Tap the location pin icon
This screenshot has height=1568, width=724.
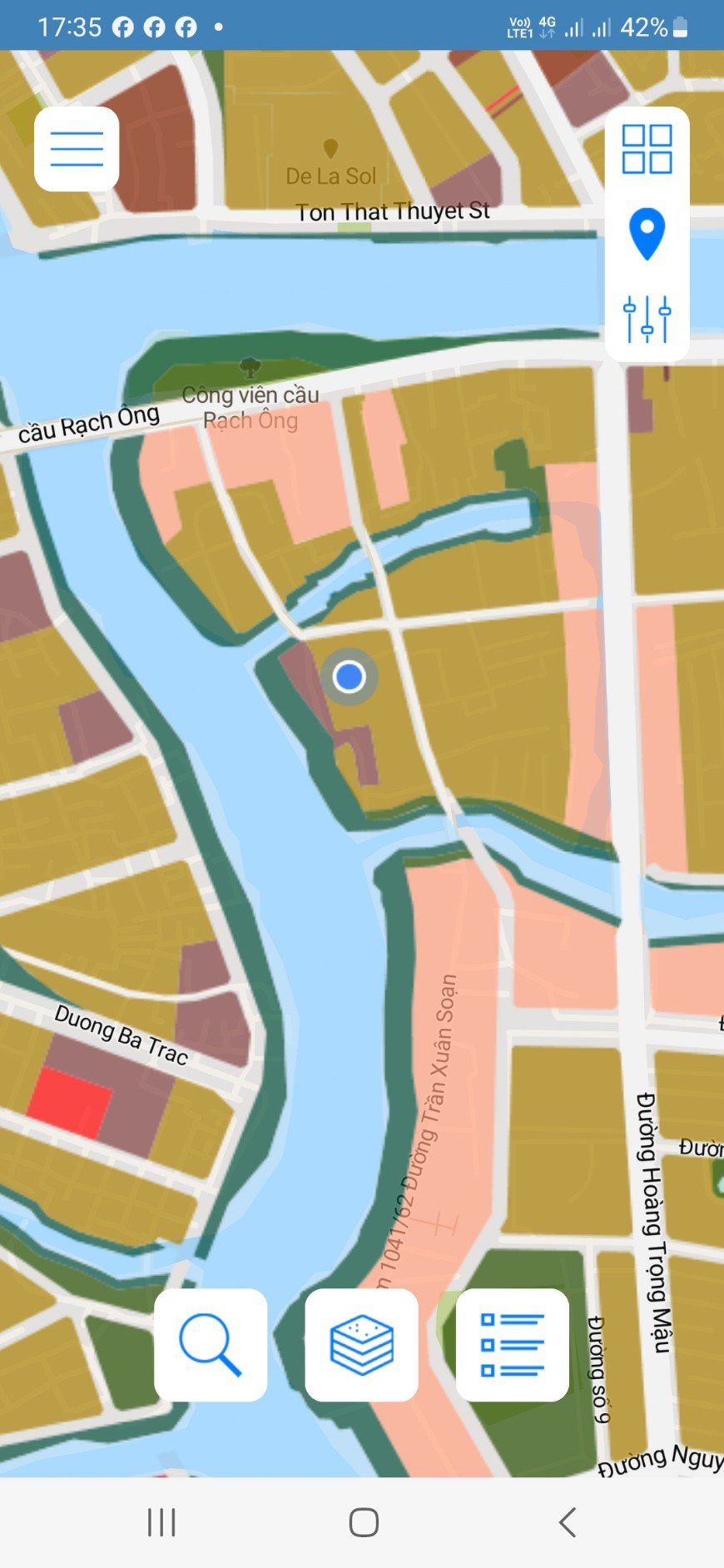647,234
